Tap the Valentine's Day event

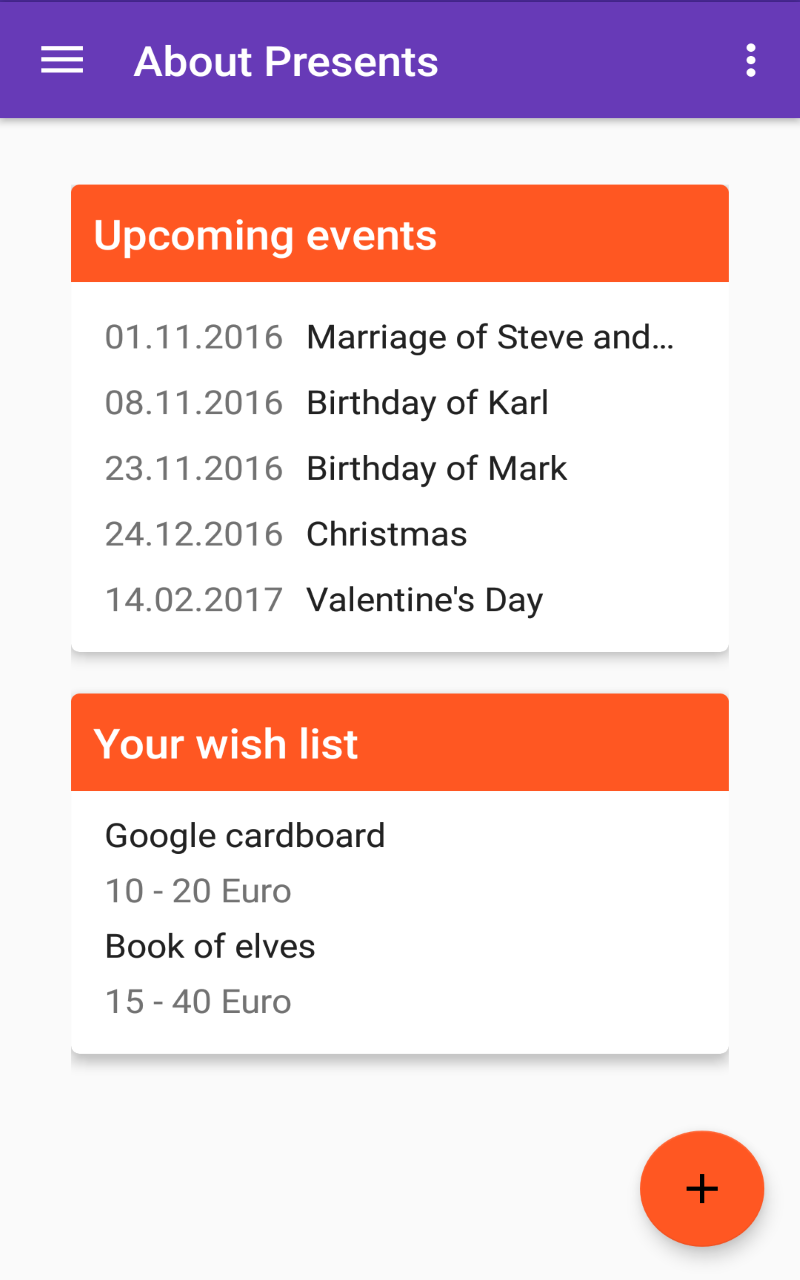coord(400,599)
